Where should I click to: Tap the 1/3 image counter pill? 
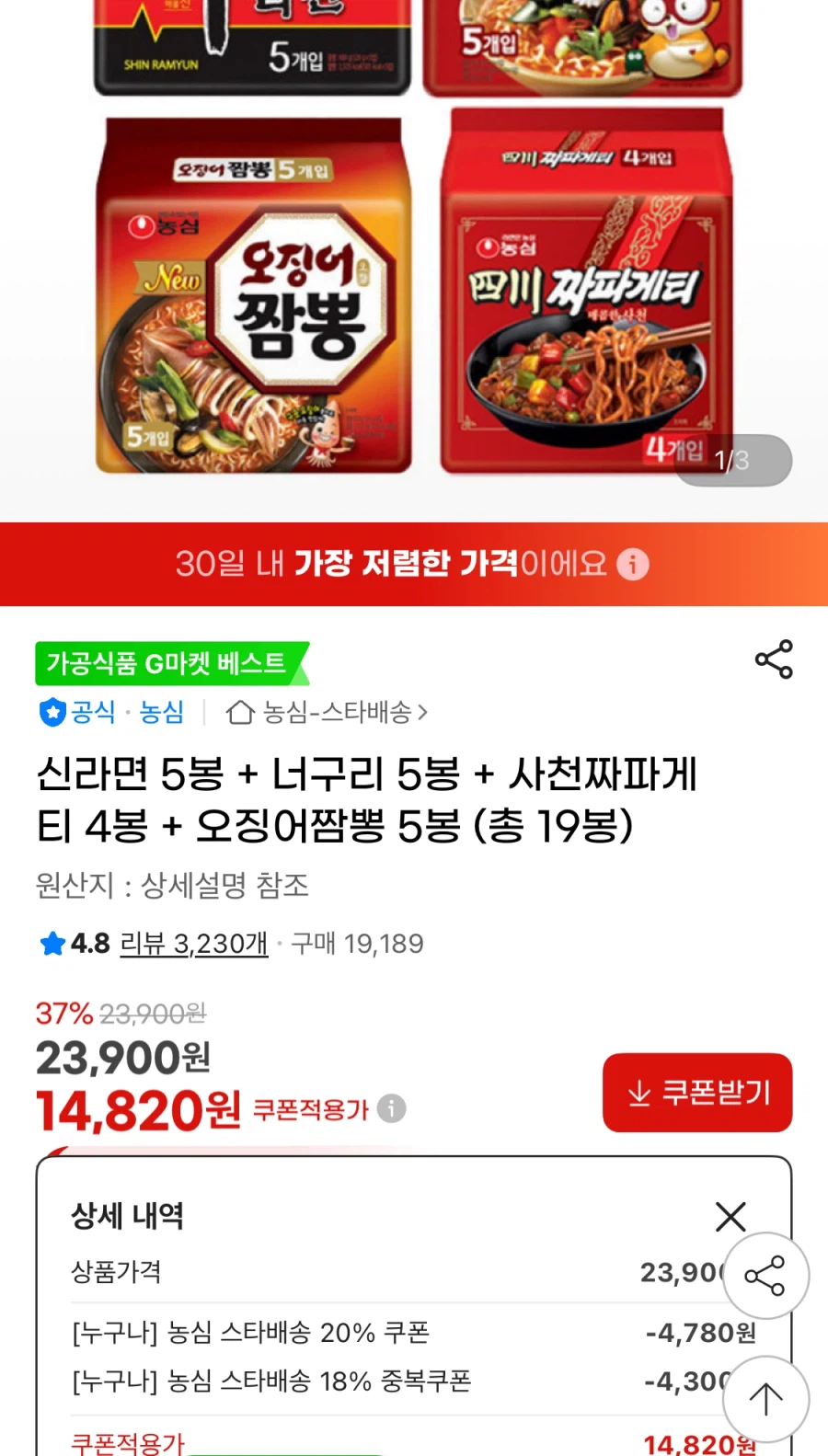[x=730, y=460]
